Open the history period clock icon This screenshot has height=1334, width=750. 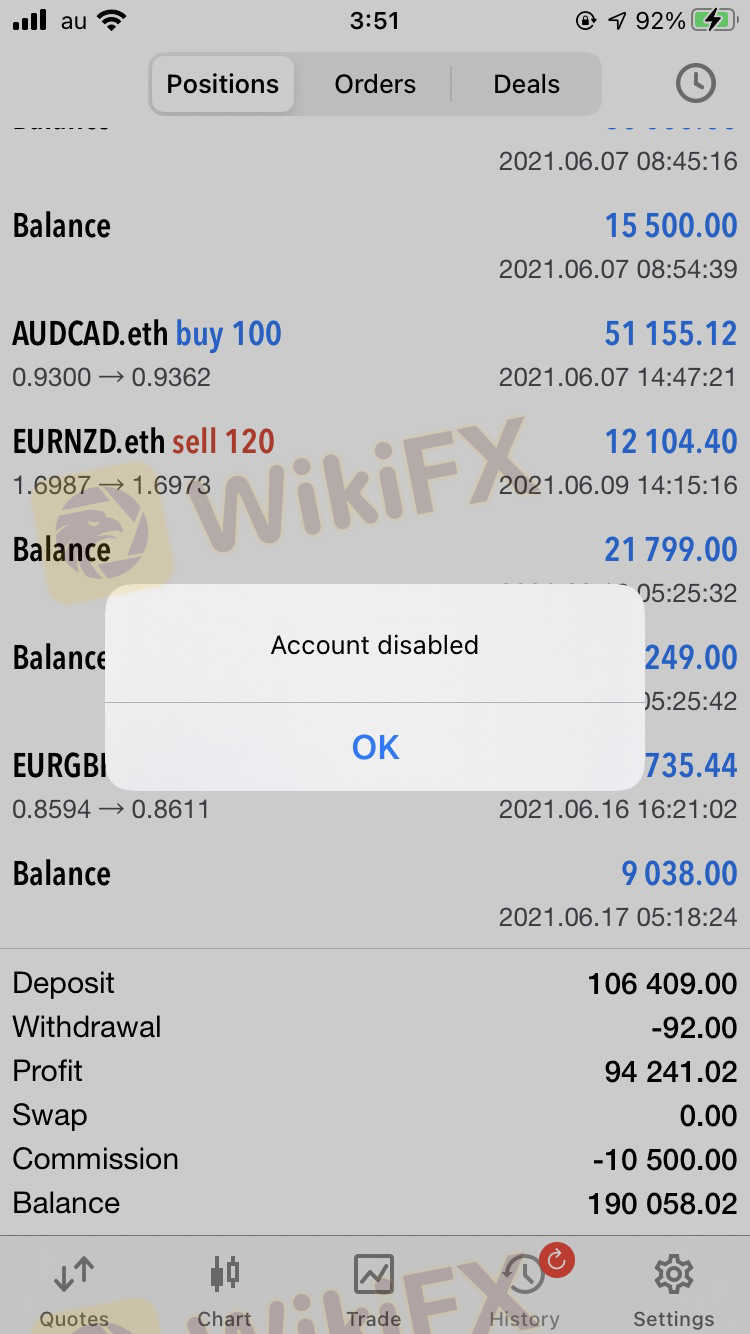tap(696, 84)
